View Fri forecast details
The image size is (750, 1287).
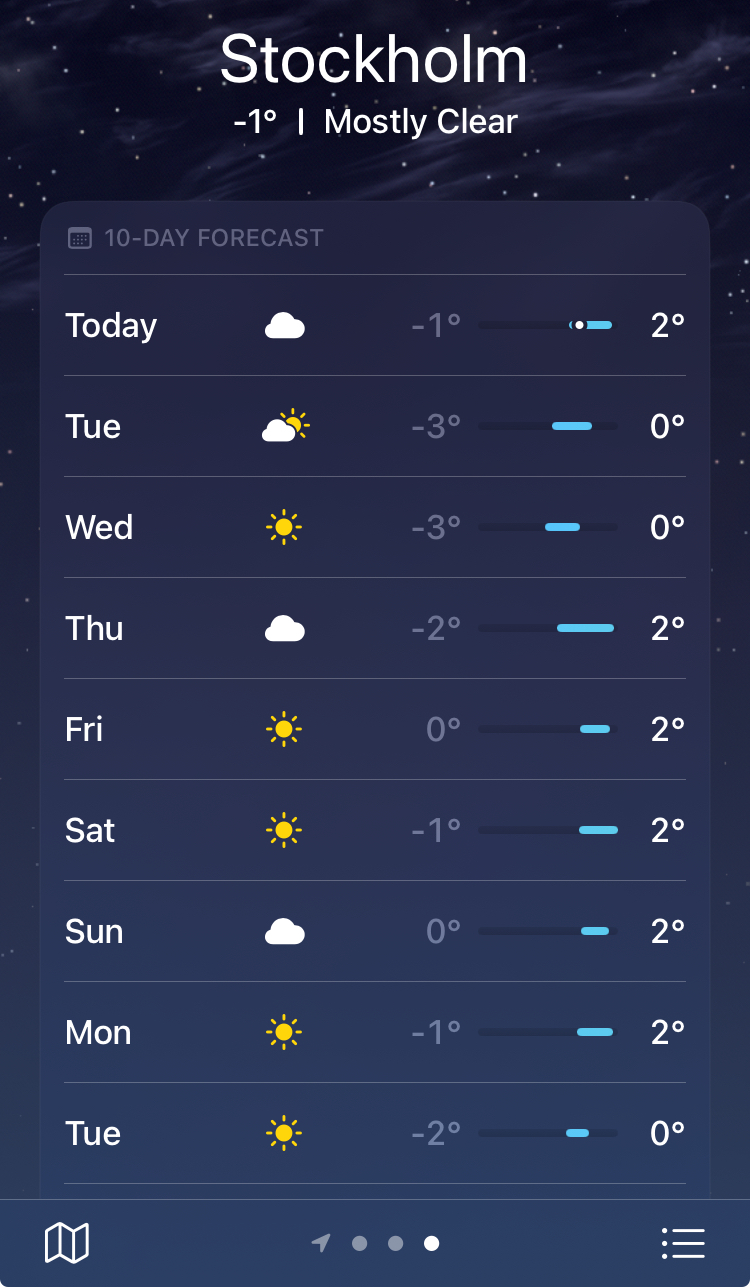375,729
